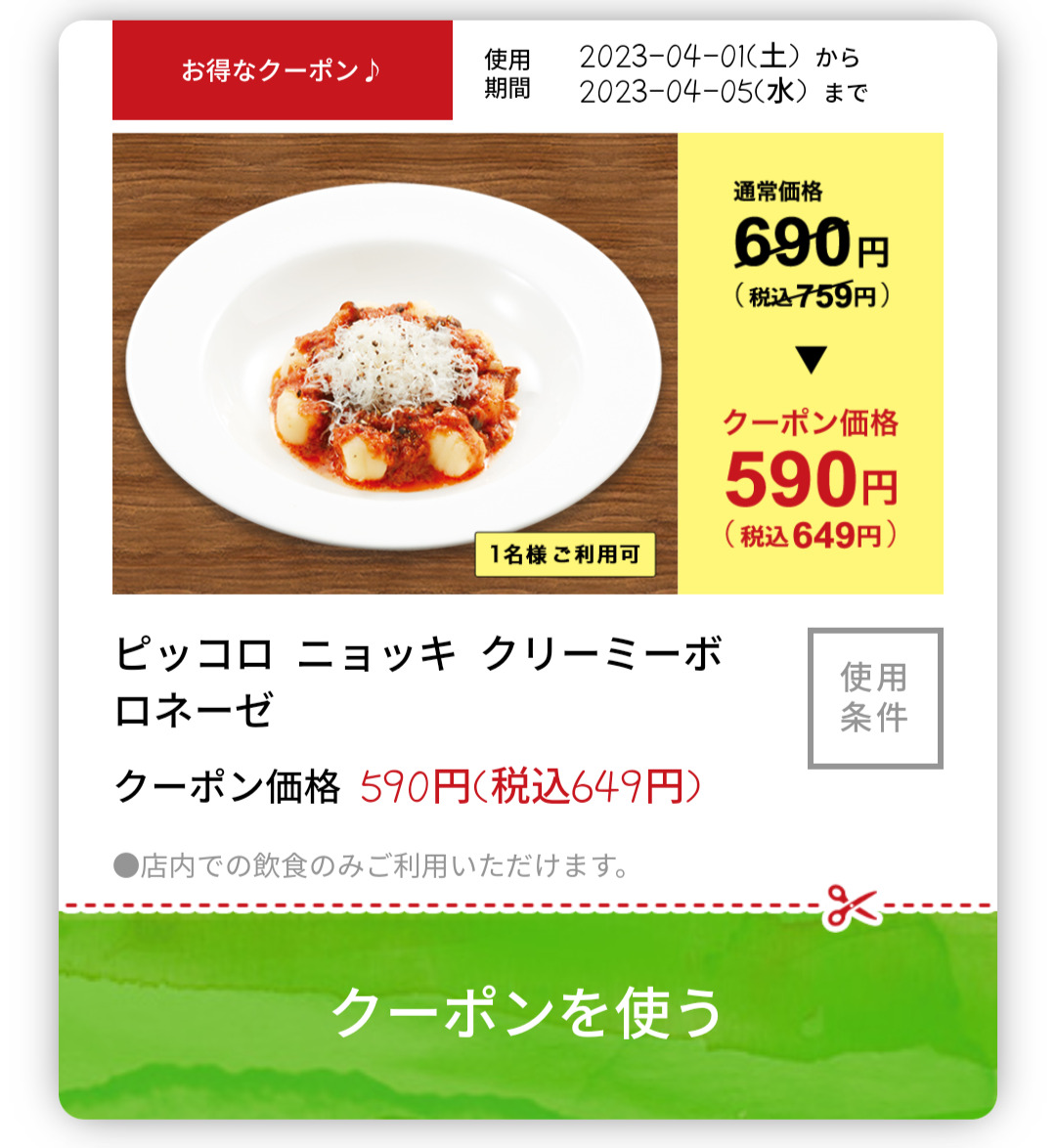Open the 使用条件 usage conditions

coord(874,698)
